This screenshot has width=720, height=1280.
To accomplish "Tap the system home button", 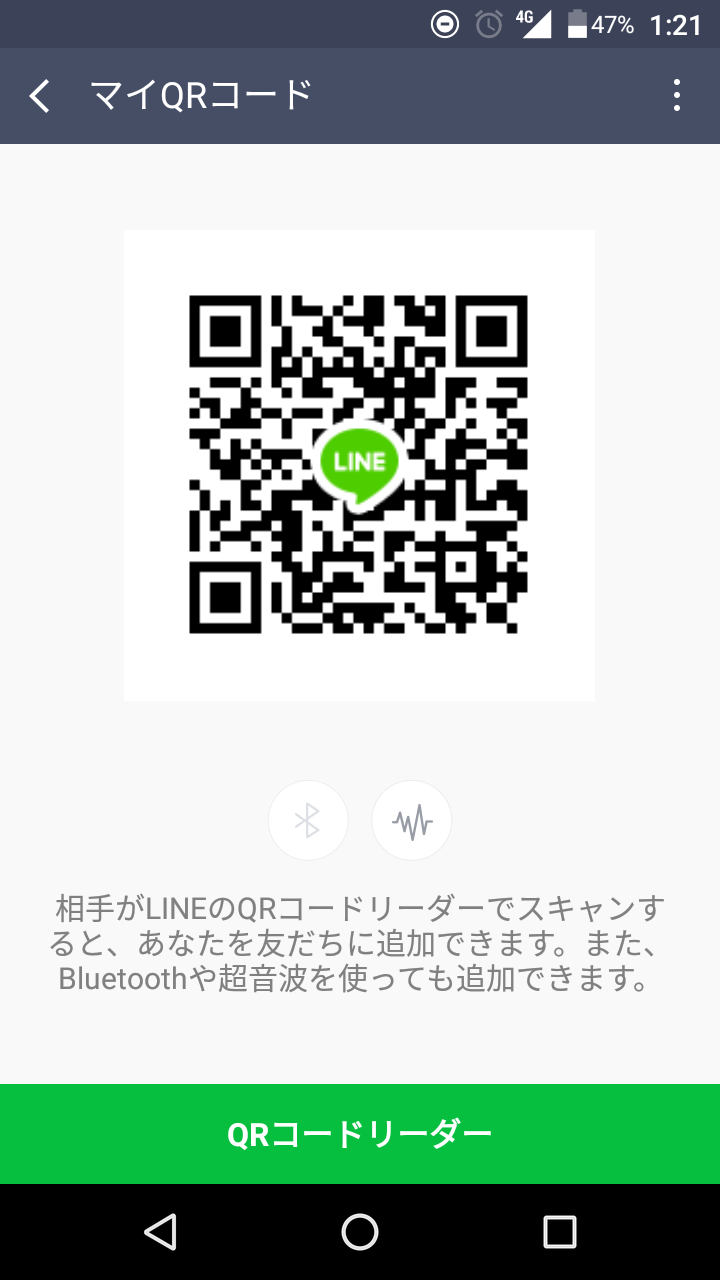I will (x=360, y=1232).
